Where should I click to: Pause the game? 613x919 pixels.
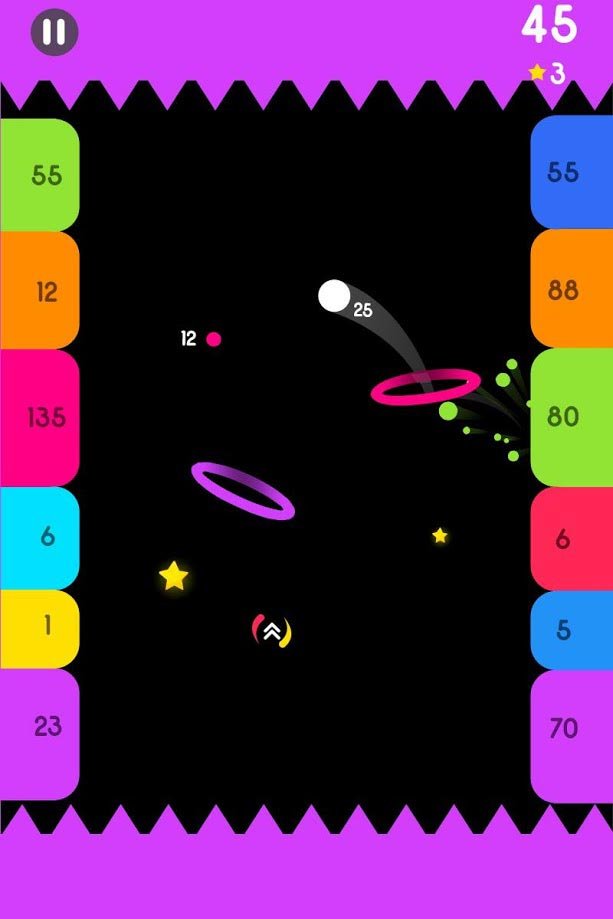pos(54,33)
